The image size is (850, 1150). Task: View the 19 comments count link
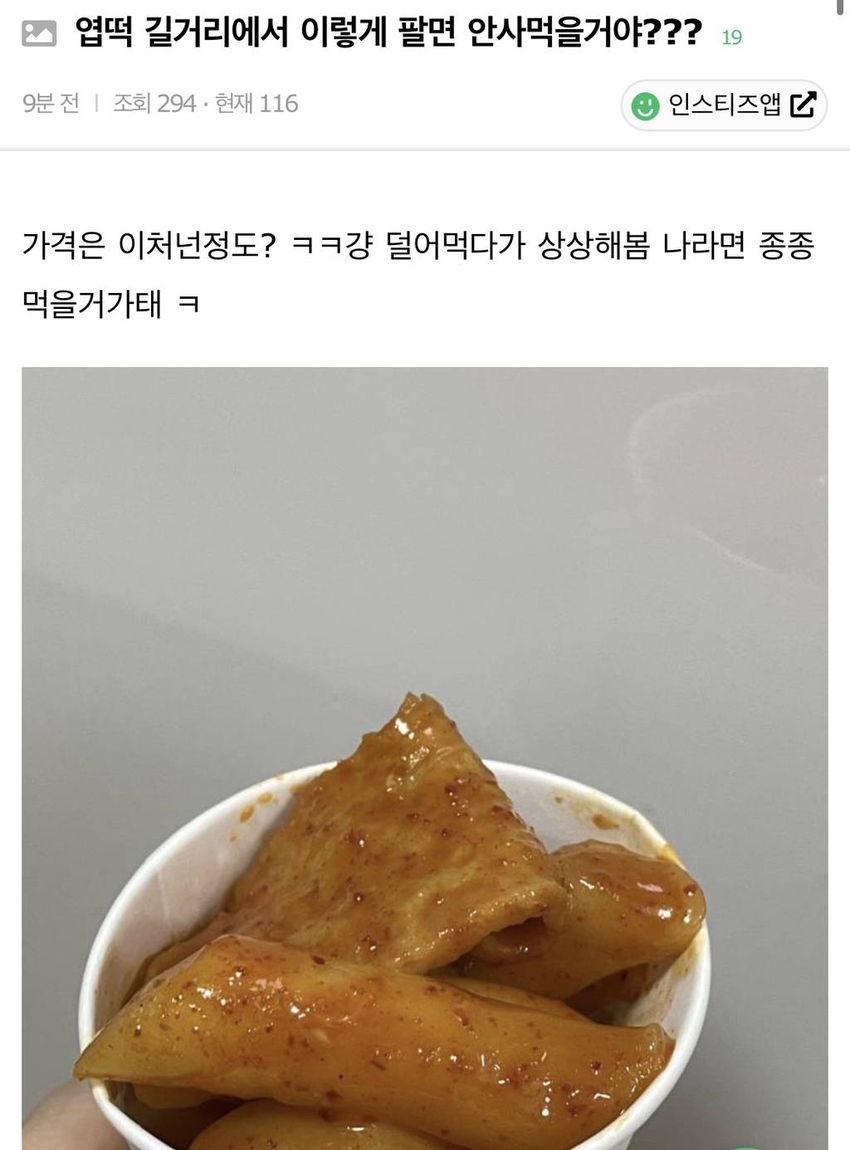click(x=731, y=38)
